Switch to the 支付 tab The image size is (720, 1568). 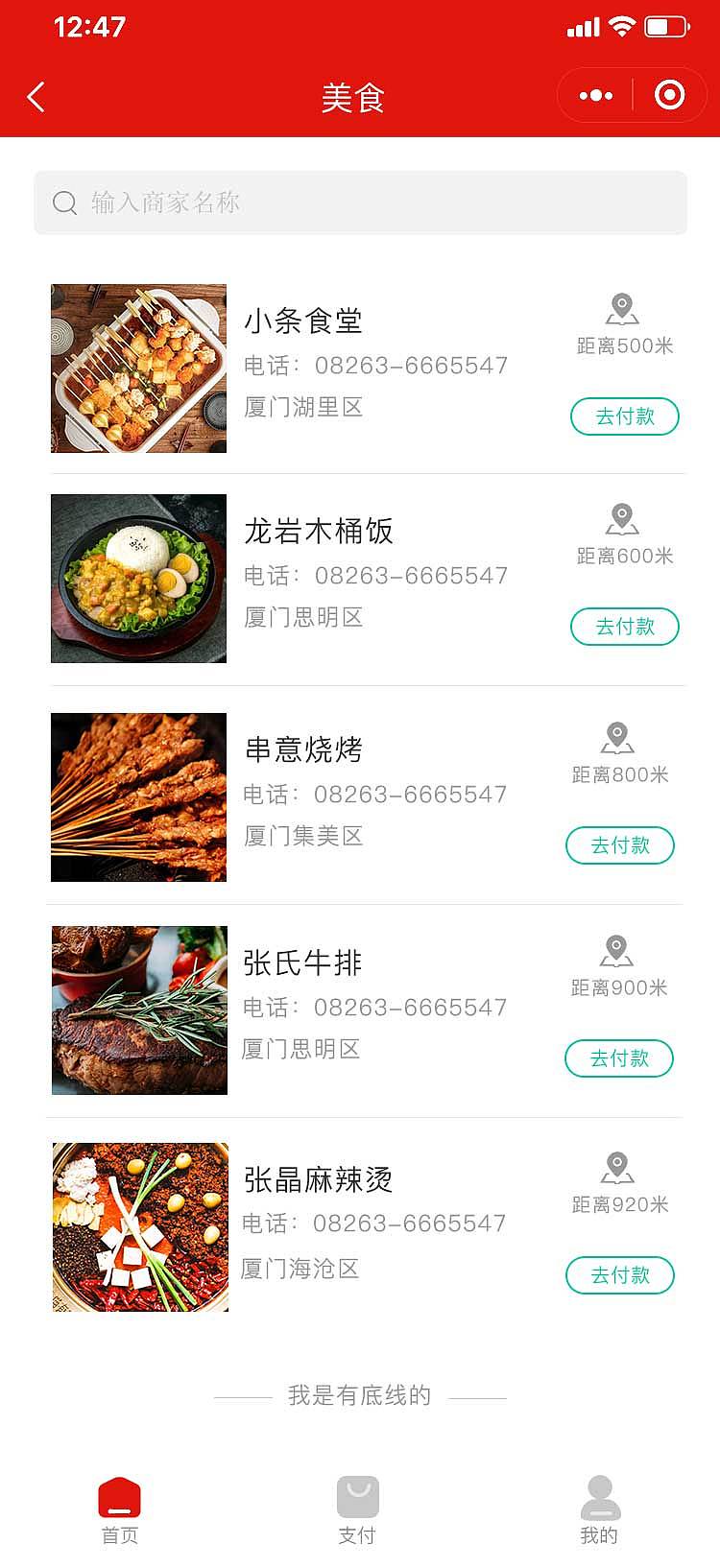358,1509
